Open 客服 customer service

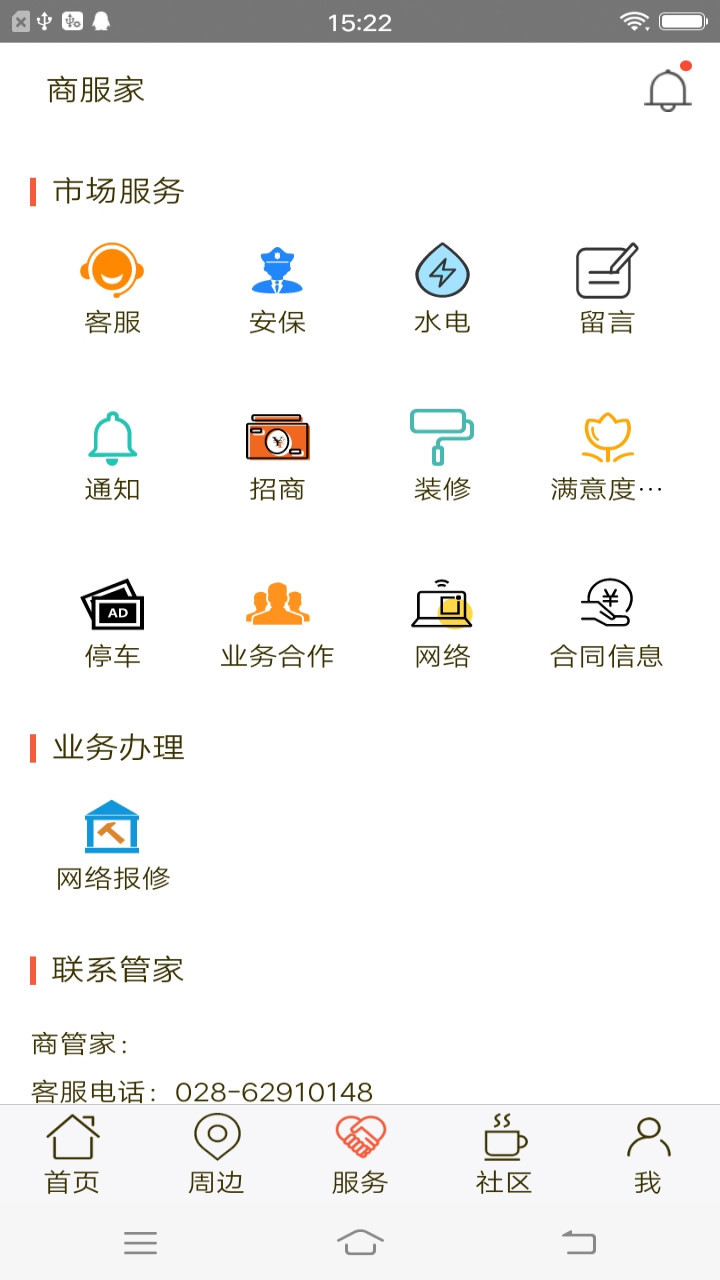click(112, 290)
